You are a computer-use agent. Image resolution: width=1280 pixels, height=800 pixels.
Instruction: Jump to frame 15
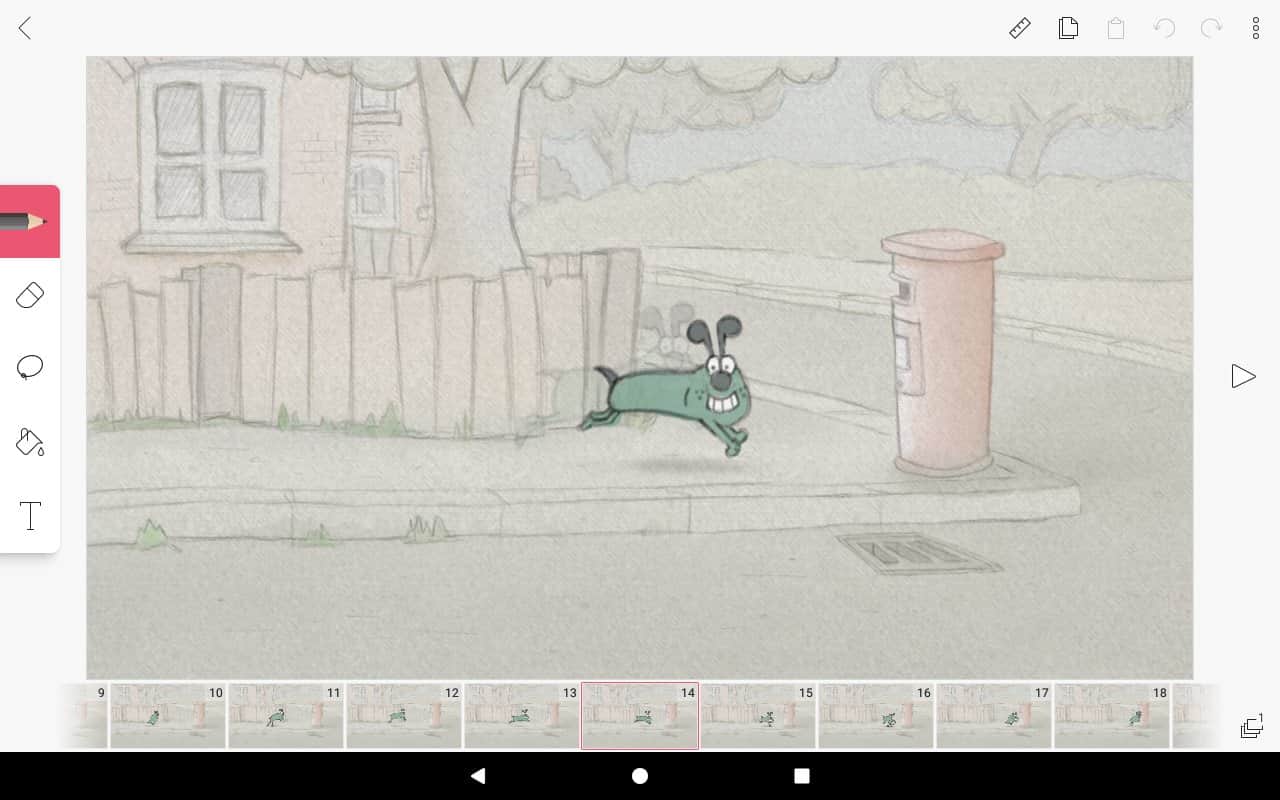(x=757, y=716)
